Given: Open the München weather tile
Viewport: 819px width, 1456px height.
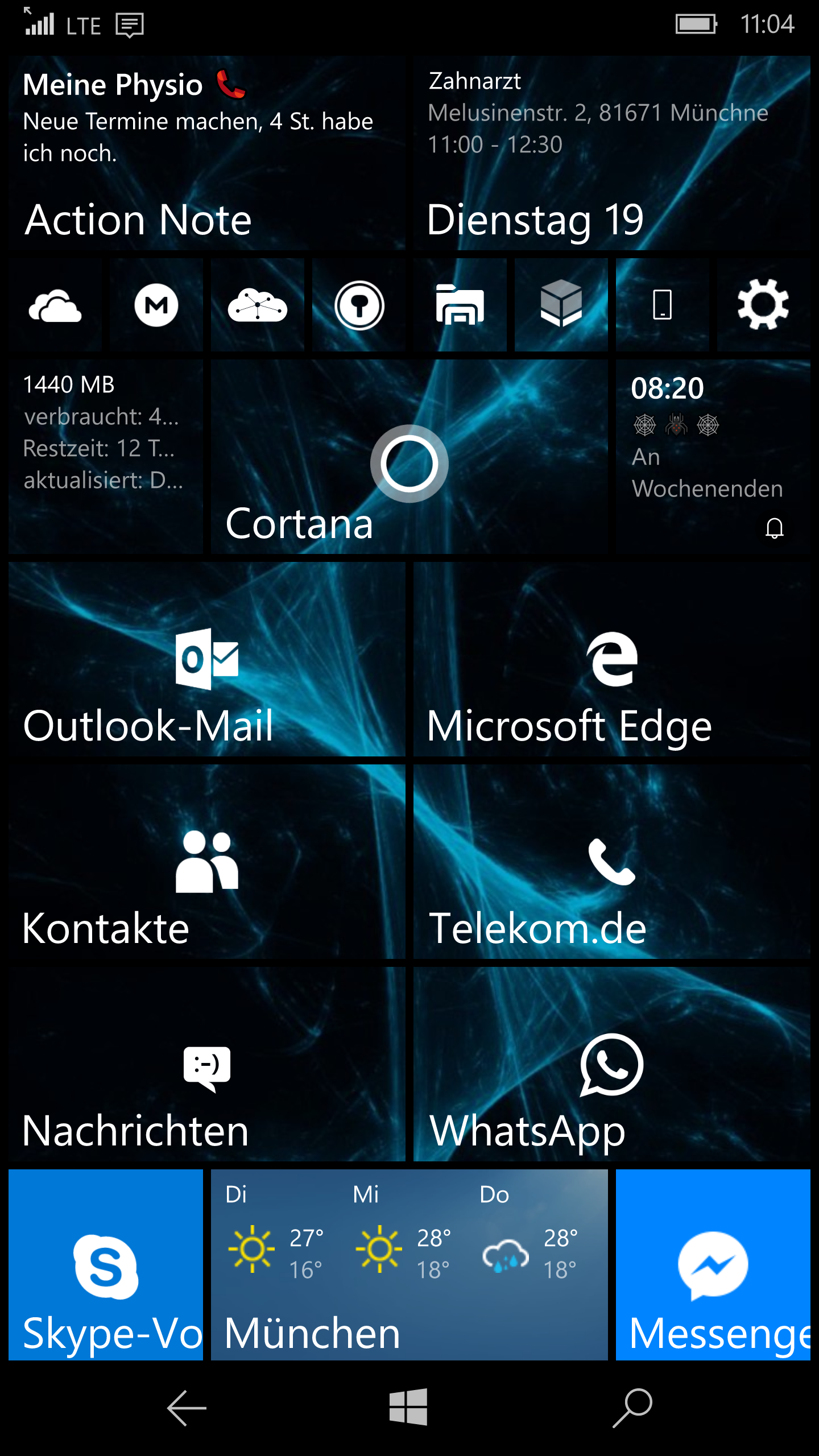Looking at the screenshot, I should point(409,1265).
